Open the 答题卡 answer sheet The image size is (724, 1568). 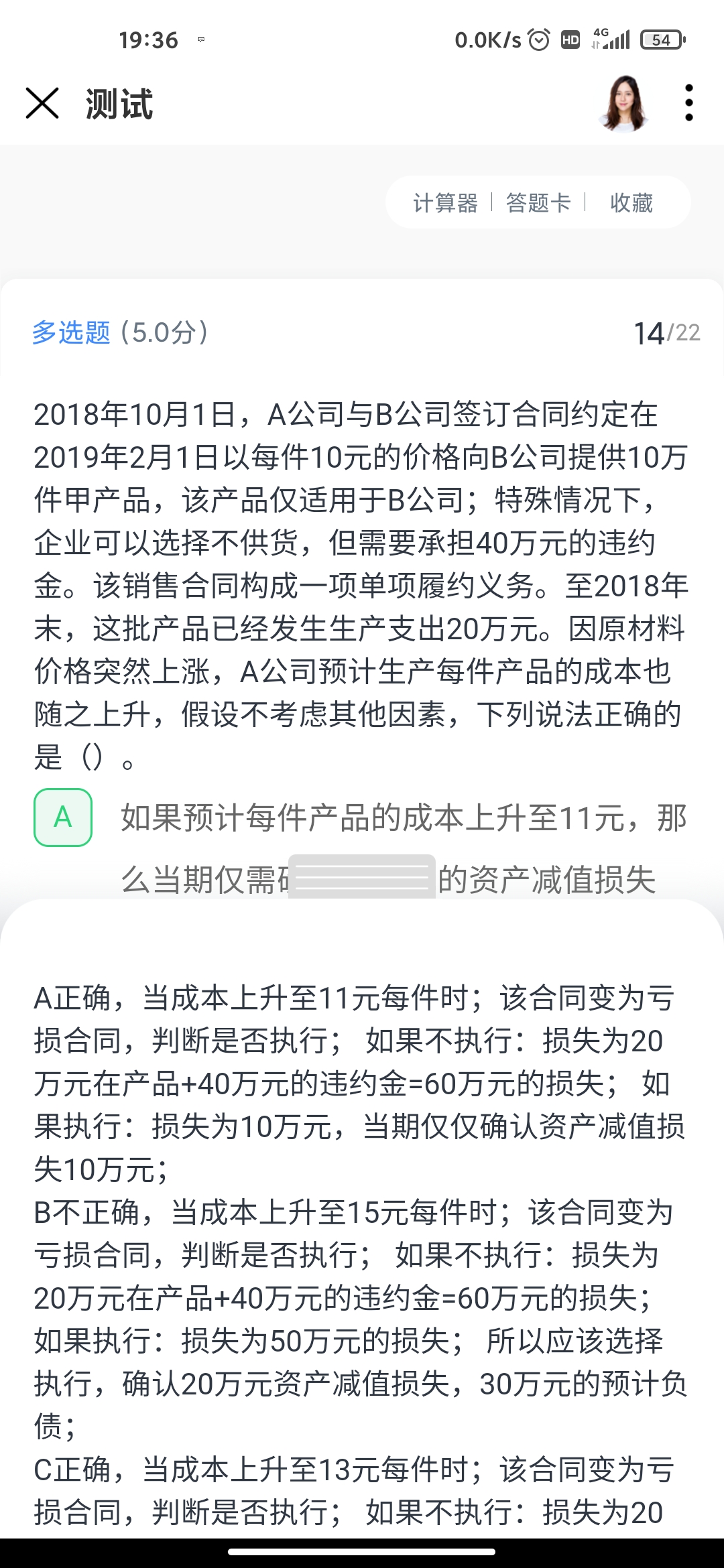(x=538, y=202)
